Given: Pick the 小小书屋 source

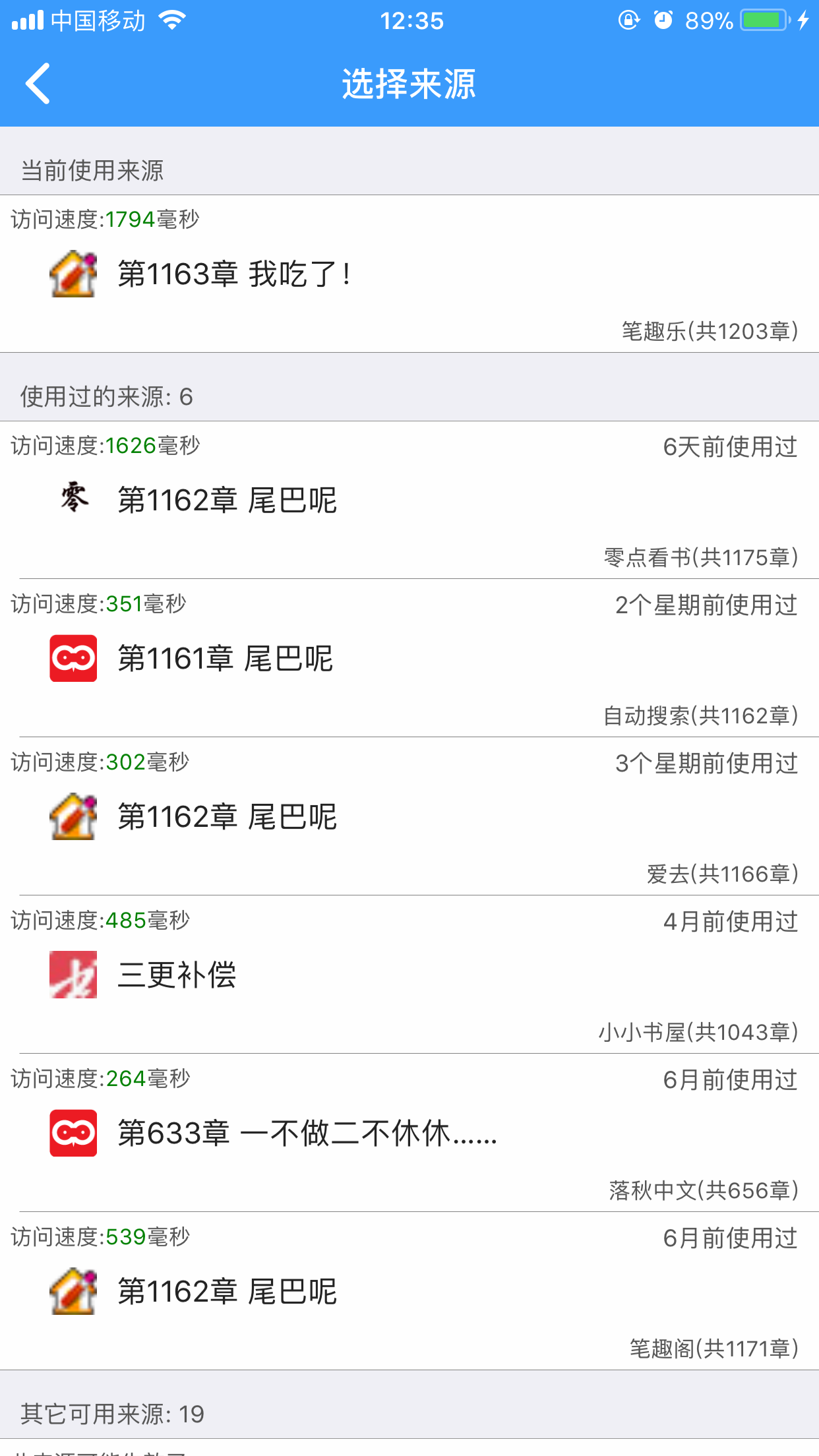Looking at the screenshot, I should click(409, 975).
